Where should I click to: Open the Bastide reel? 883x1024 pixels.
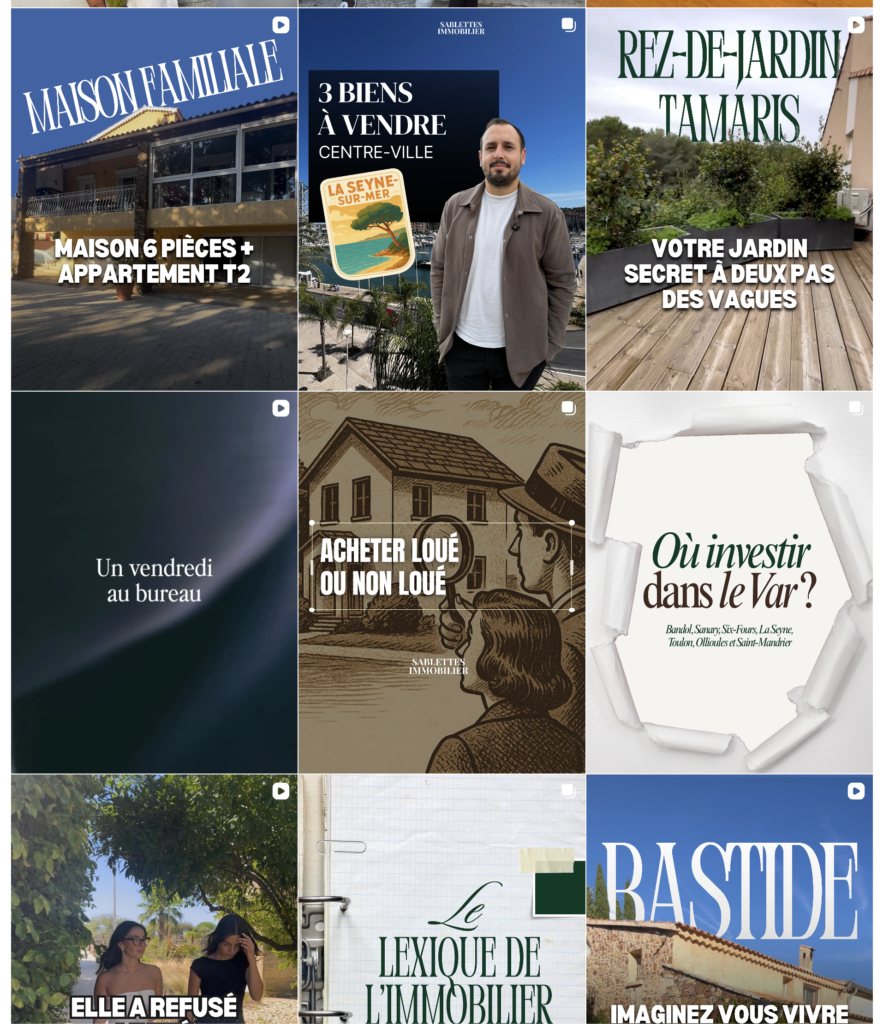point(729,900)
